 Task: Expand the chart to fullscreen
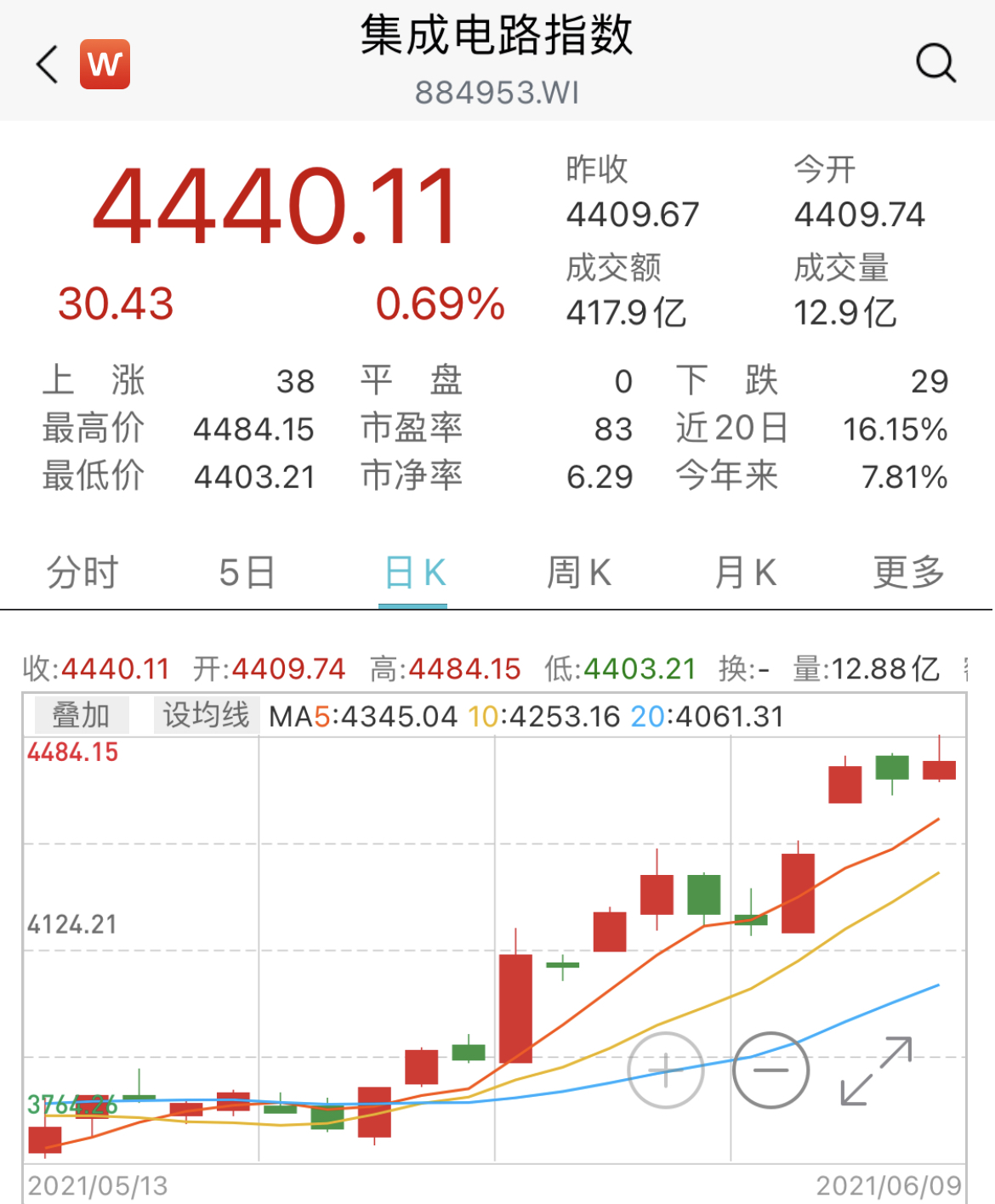coord(876,1070)
